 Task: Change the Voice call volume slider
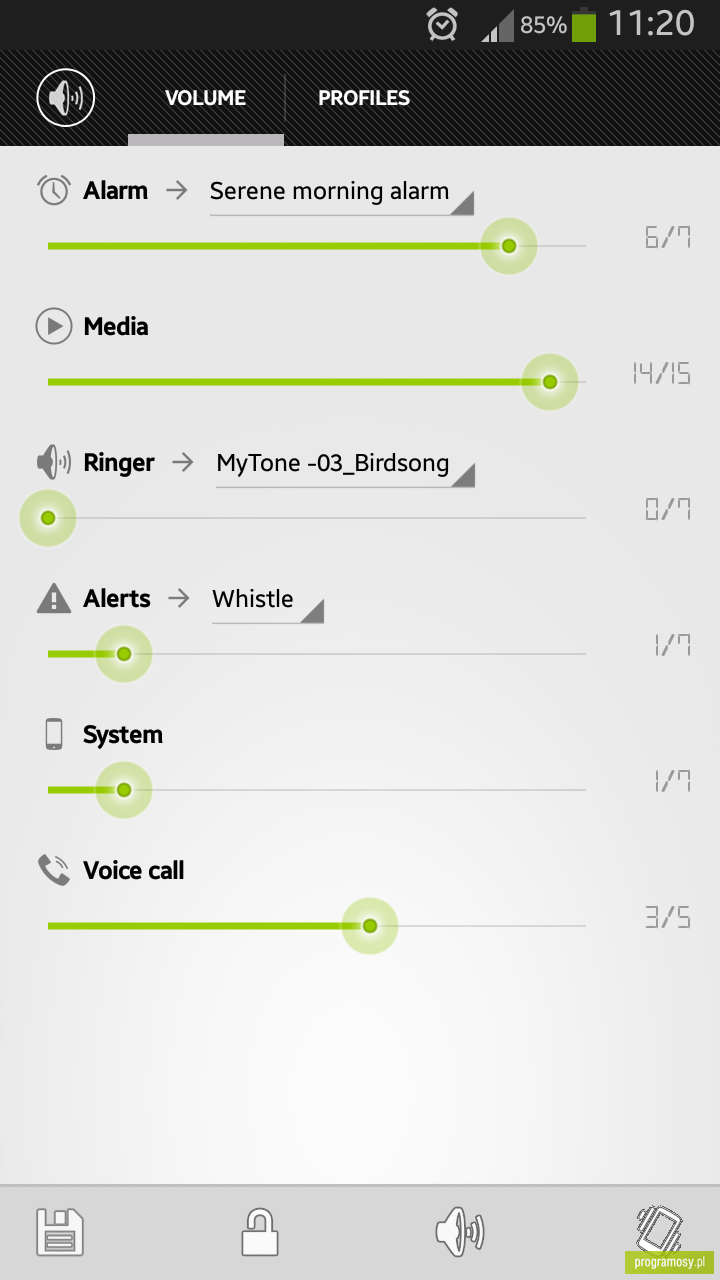coord(316,926)
